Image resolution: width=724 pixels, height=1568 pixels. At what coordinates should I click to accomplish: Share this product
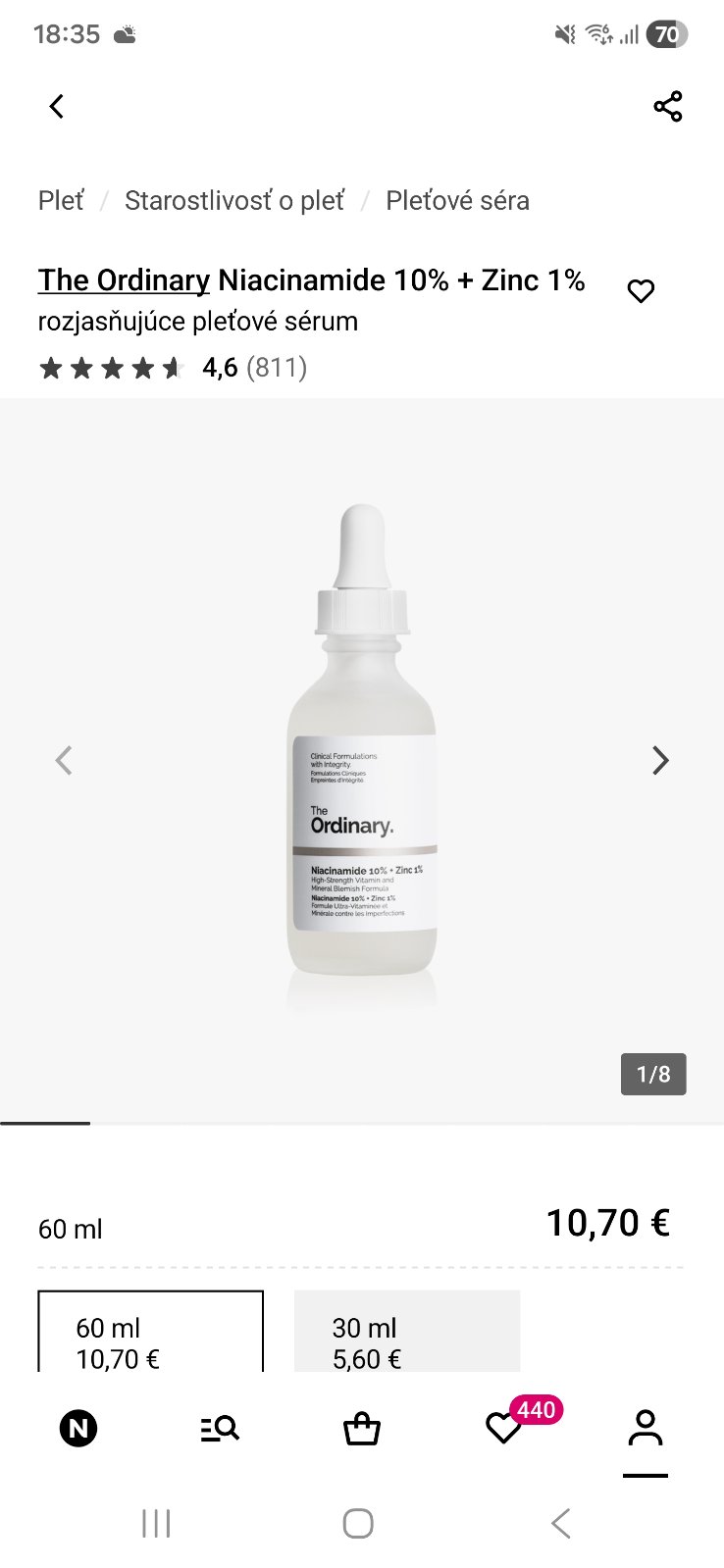coord(667,106)
